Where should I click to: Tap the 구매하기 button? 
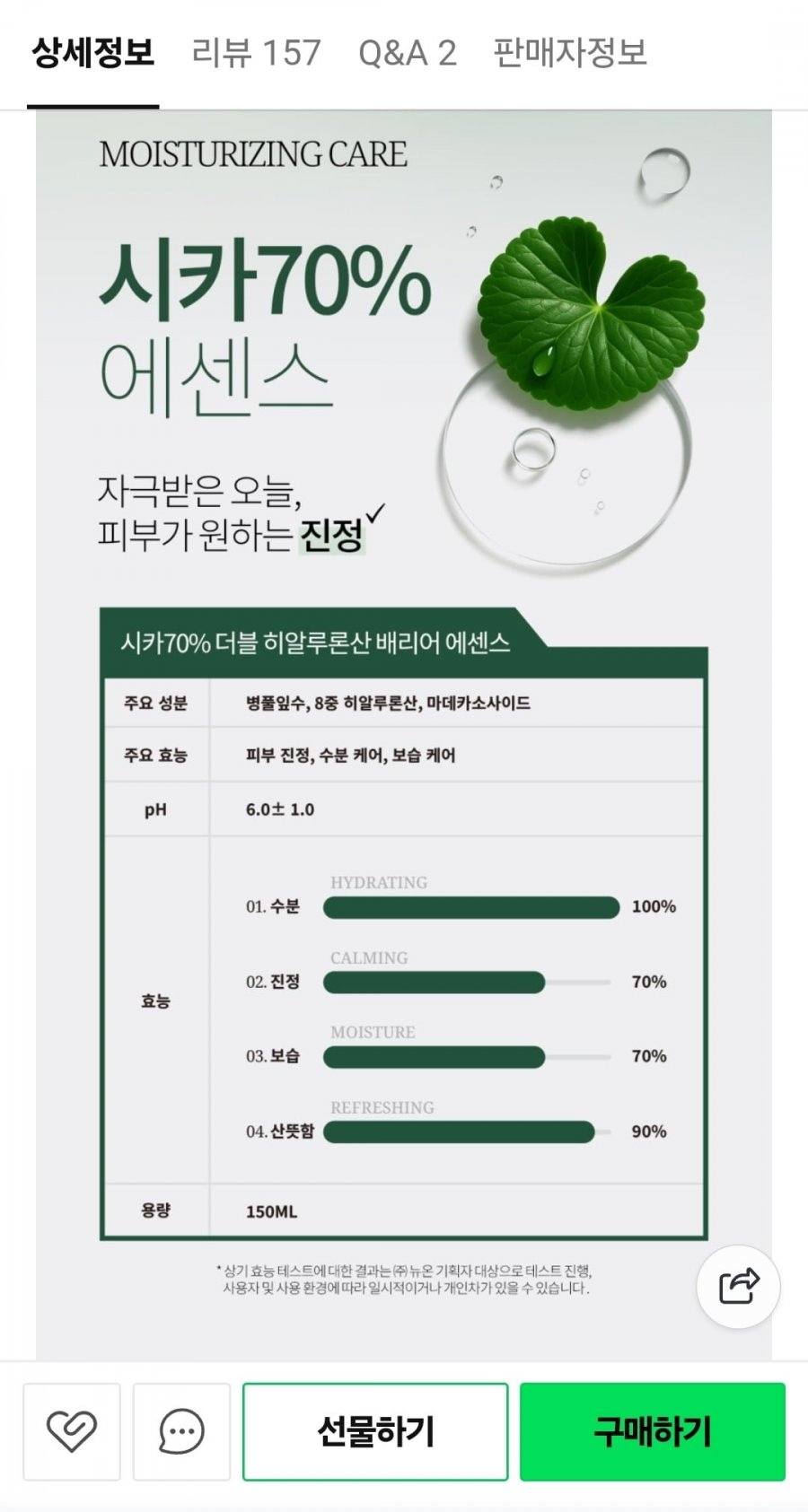point(653,1431)
